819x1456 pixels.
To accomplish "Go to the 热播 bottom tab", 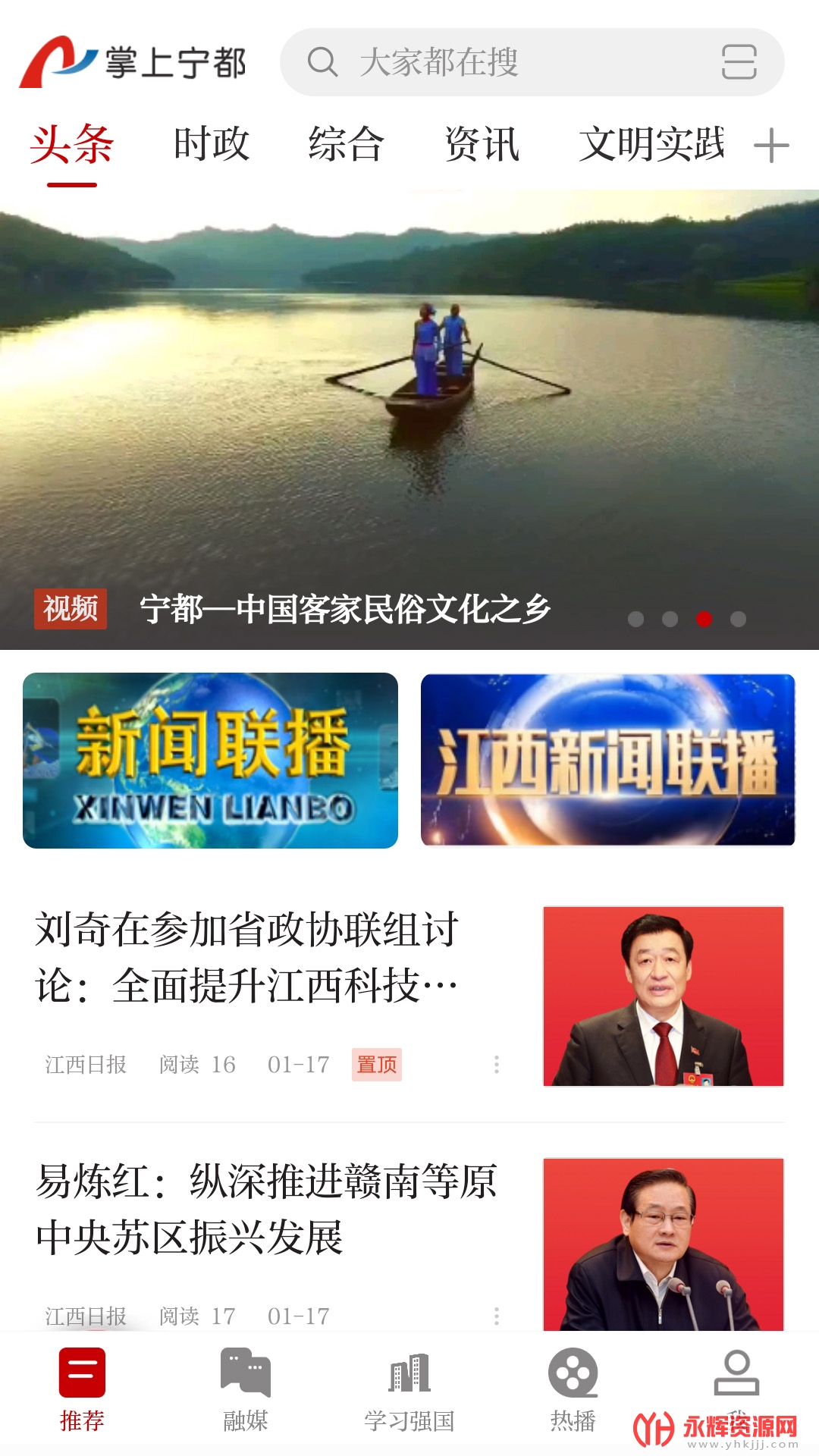I will coord(573,1389).
